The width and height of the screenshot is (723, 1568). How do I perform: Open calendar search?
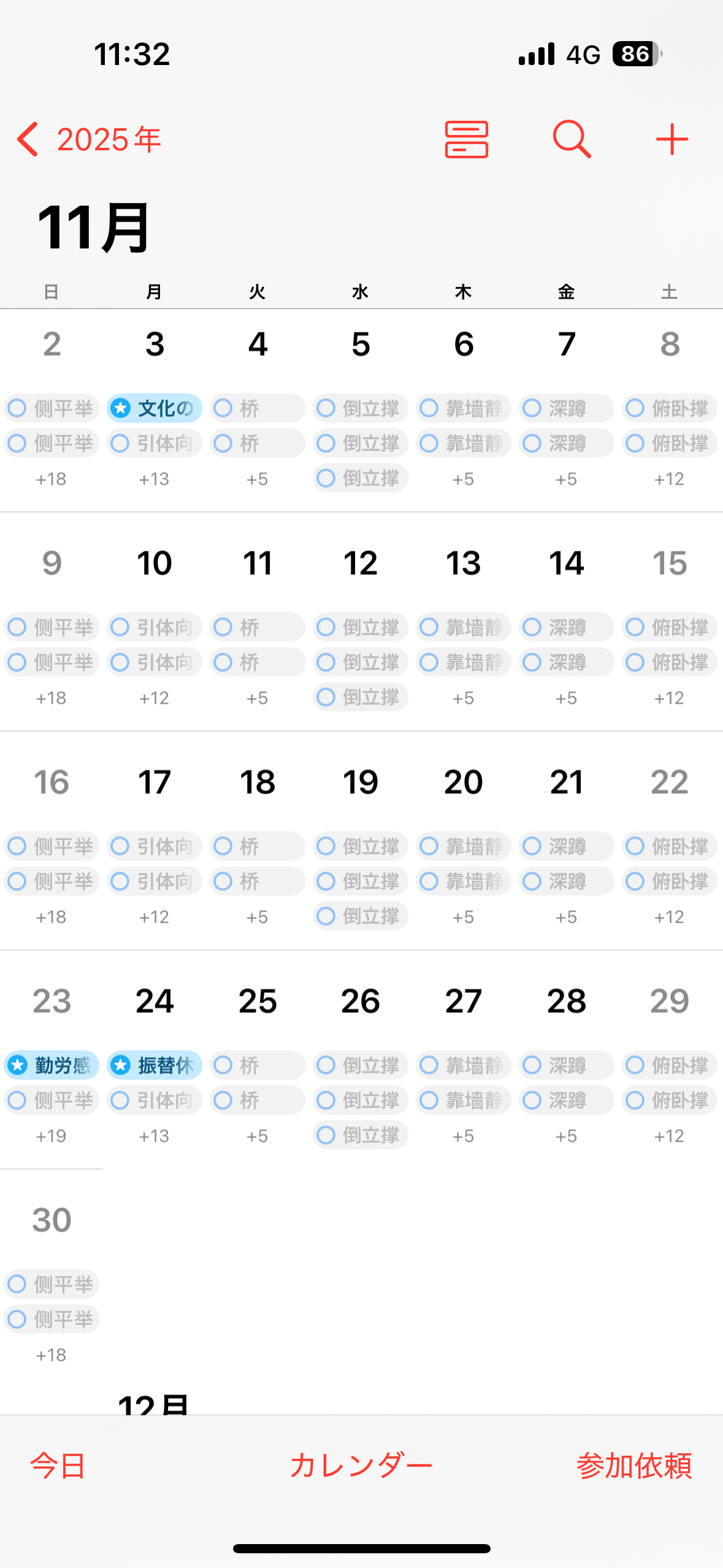tap(572, 139)
